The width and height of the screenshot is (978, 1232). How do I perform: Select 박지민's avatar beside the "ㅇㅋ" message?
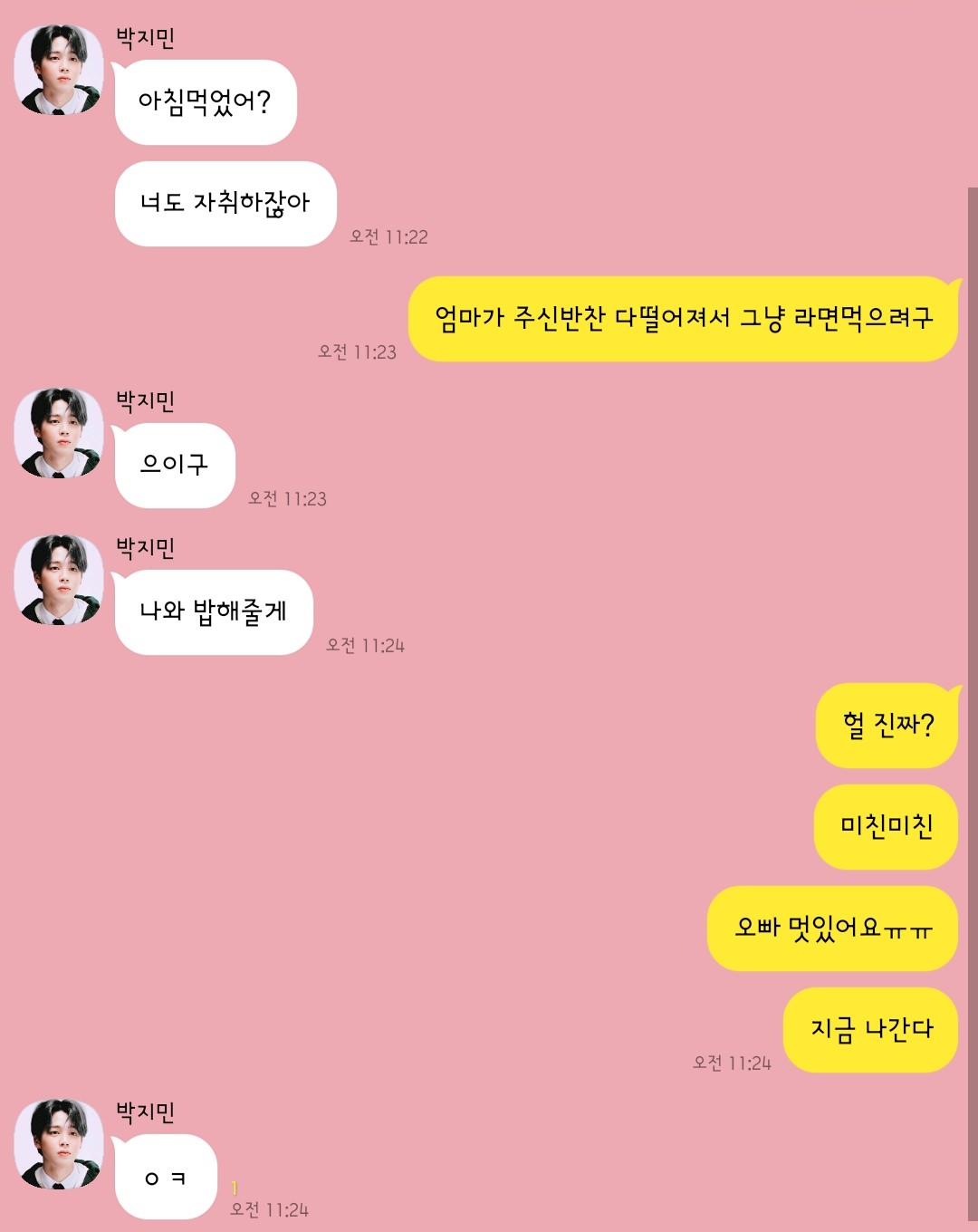[x=59, y=1145]
